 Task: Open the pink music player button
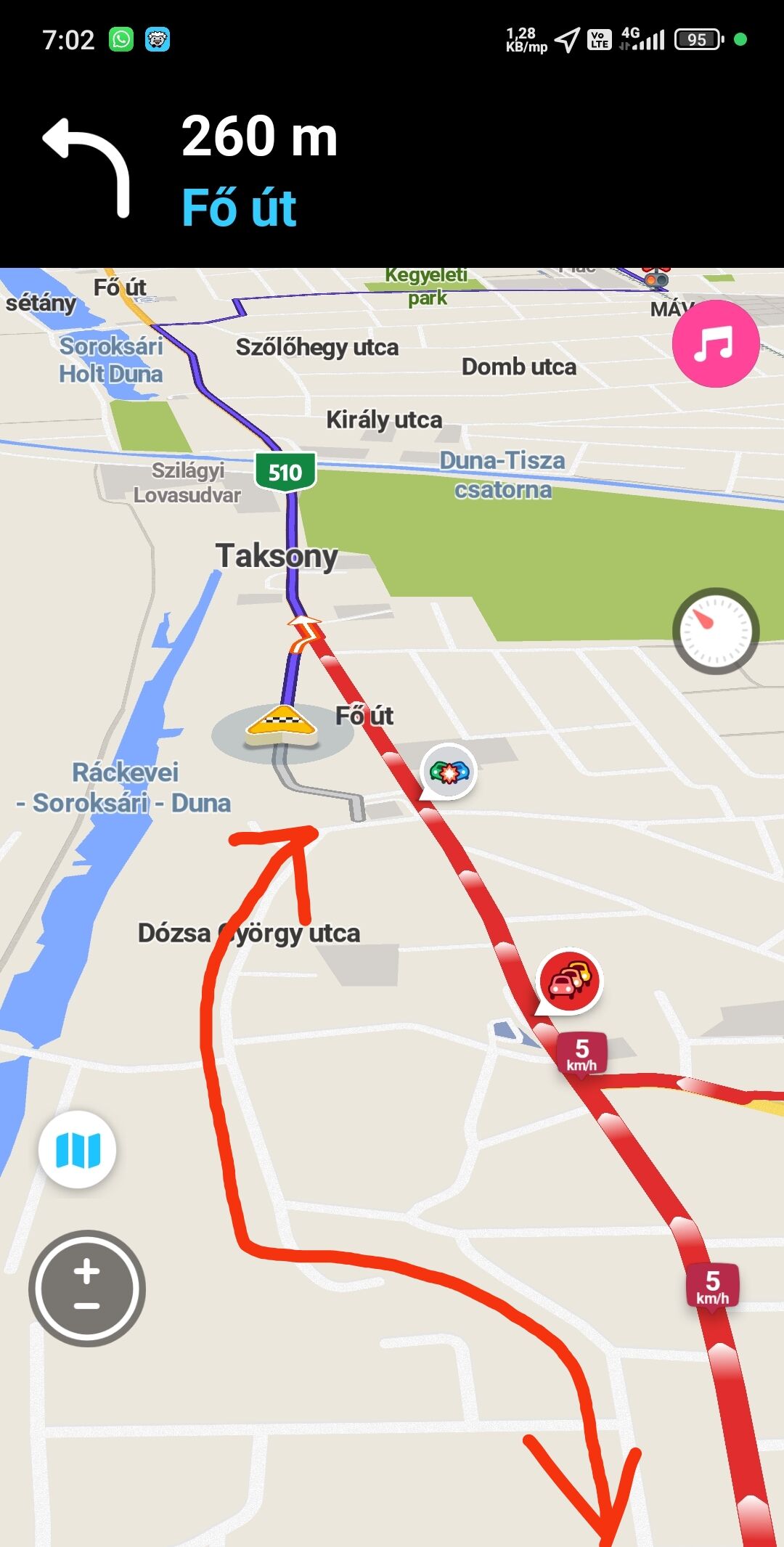715,343
